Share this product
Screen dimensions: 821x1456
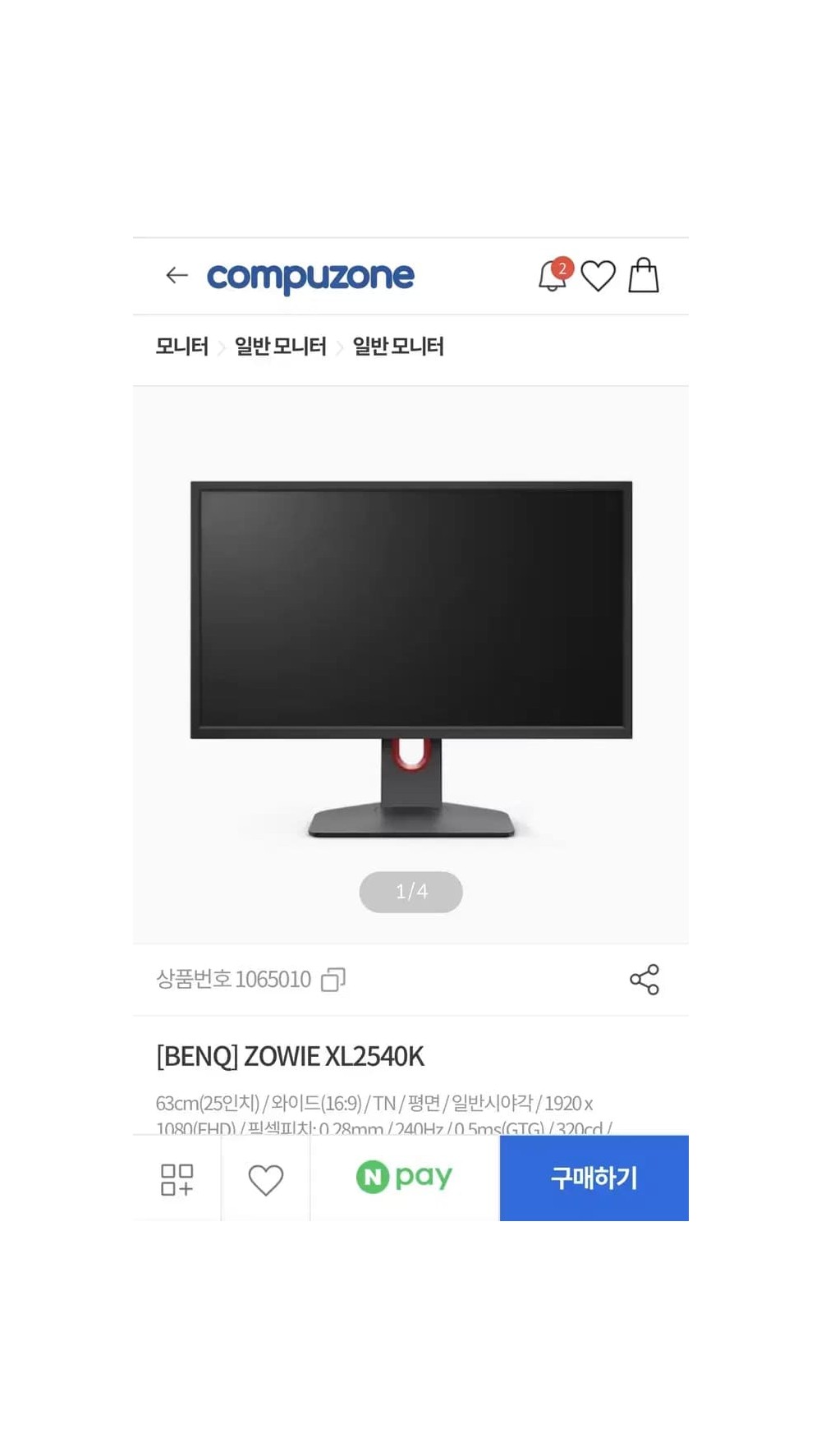(x=644, y=979)
